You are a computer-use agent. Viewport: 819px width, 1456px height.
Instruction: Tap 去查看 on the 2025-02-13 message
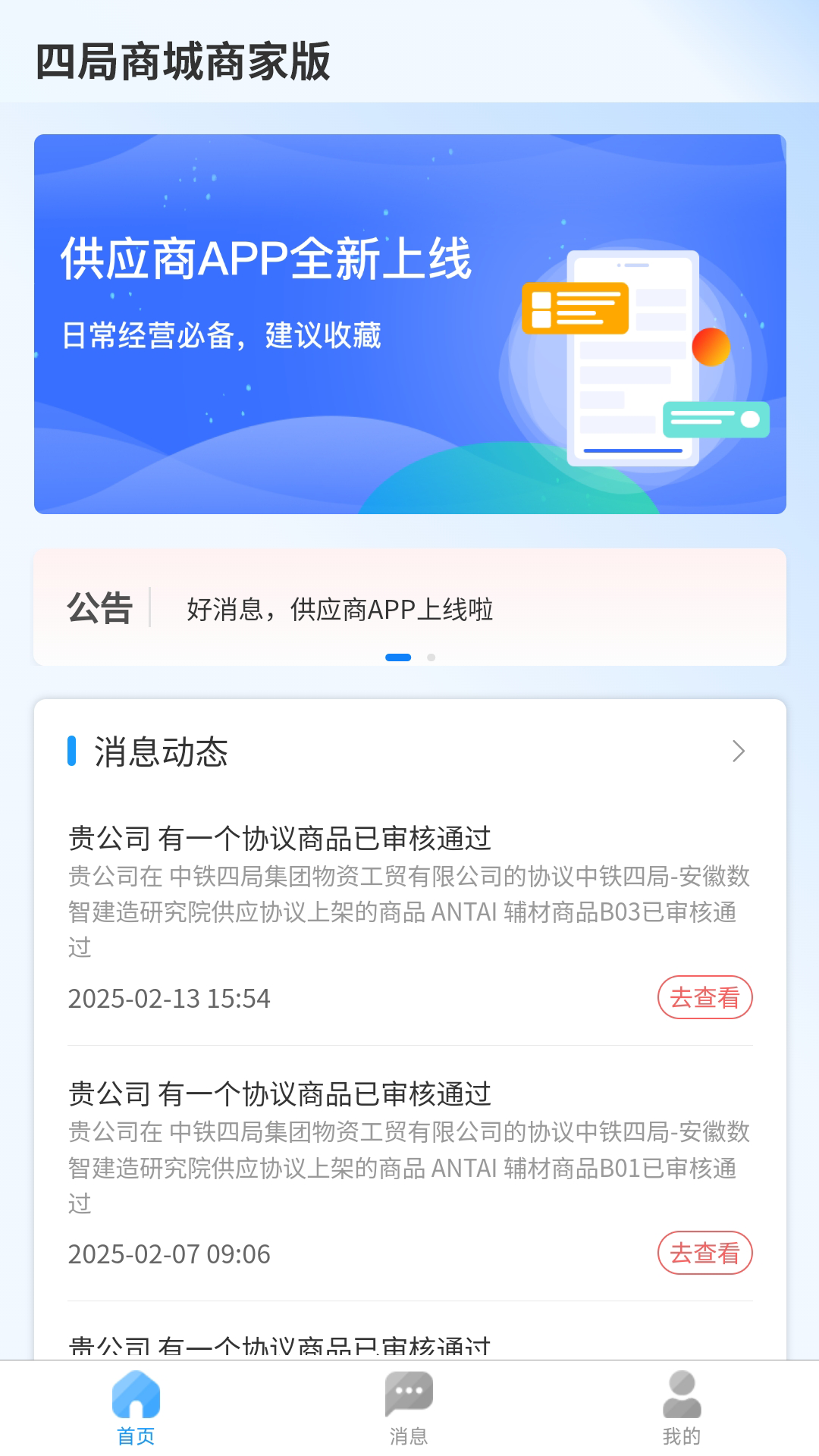click(706, 998)
